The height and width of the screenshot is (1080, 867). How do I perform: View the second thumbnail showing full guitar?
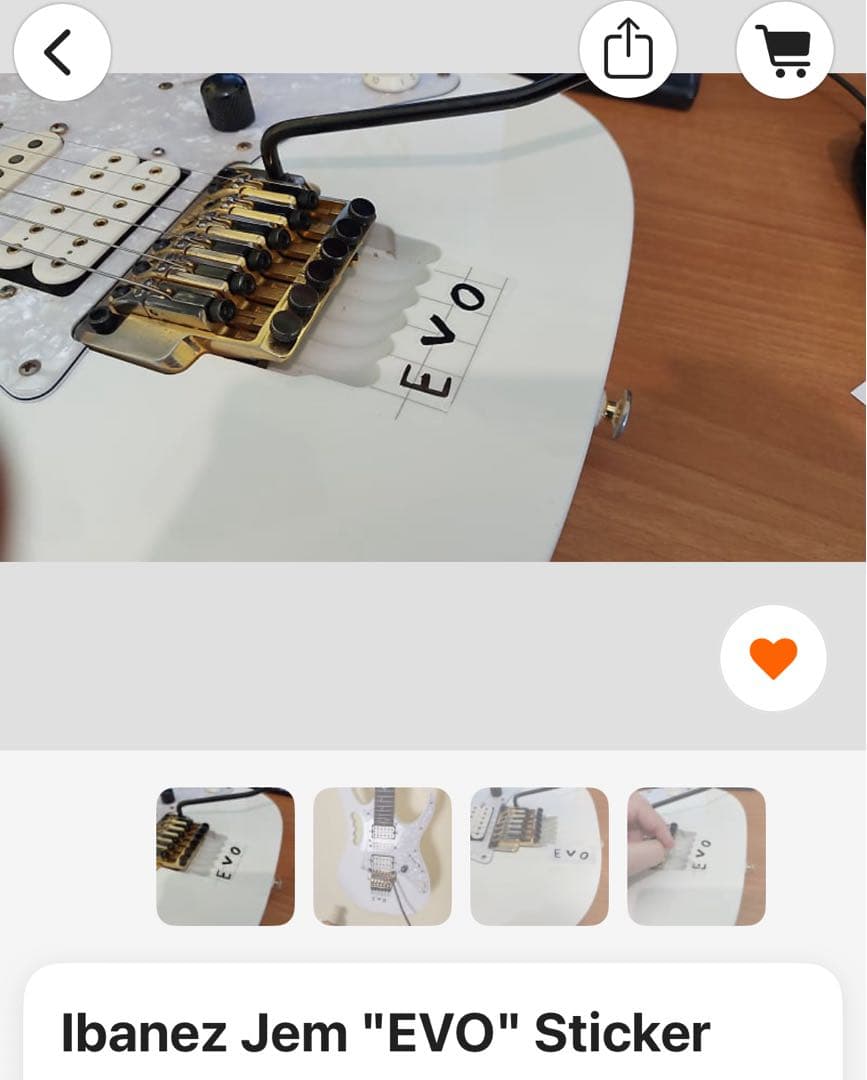382,856
